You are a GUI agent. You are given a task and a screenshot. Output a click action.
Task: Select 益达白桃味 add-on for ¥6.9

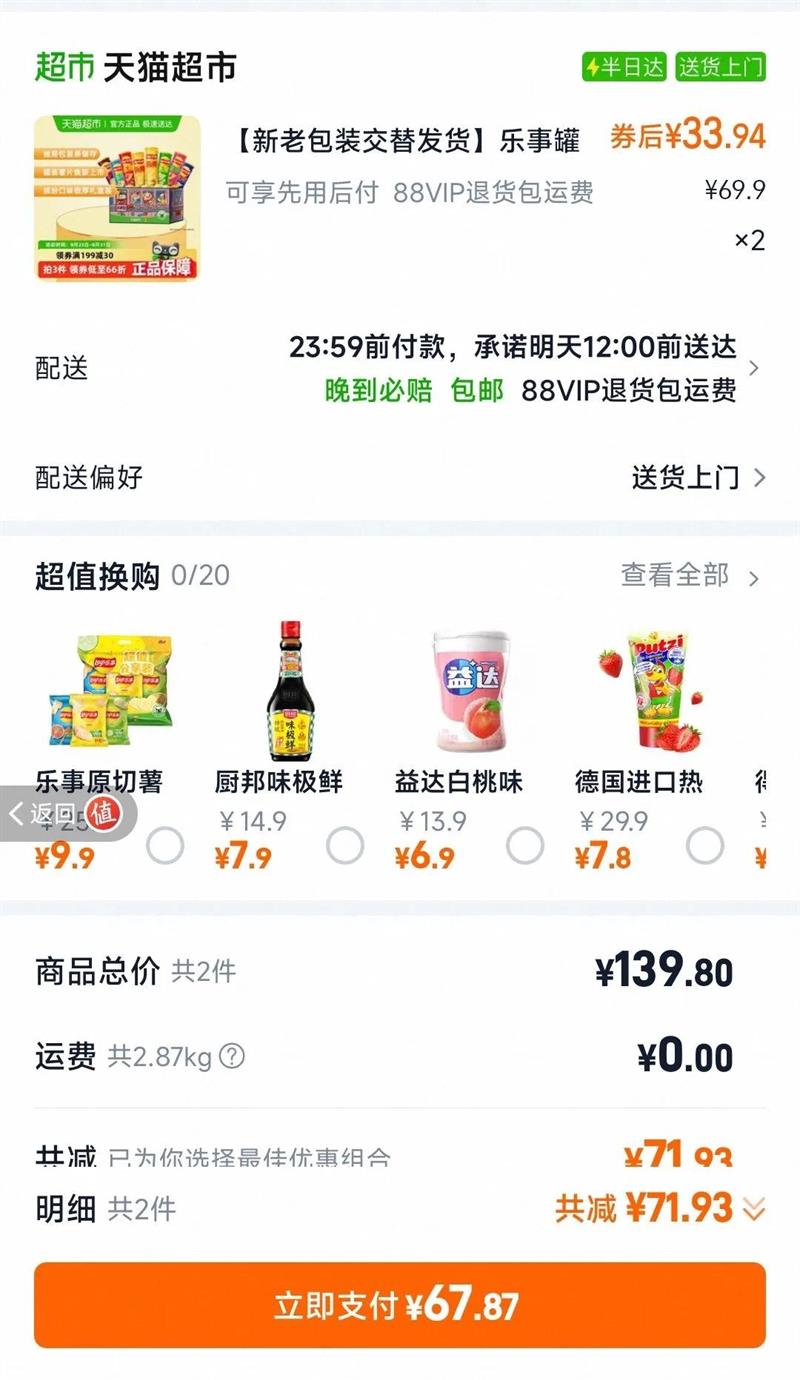(525, 846)
